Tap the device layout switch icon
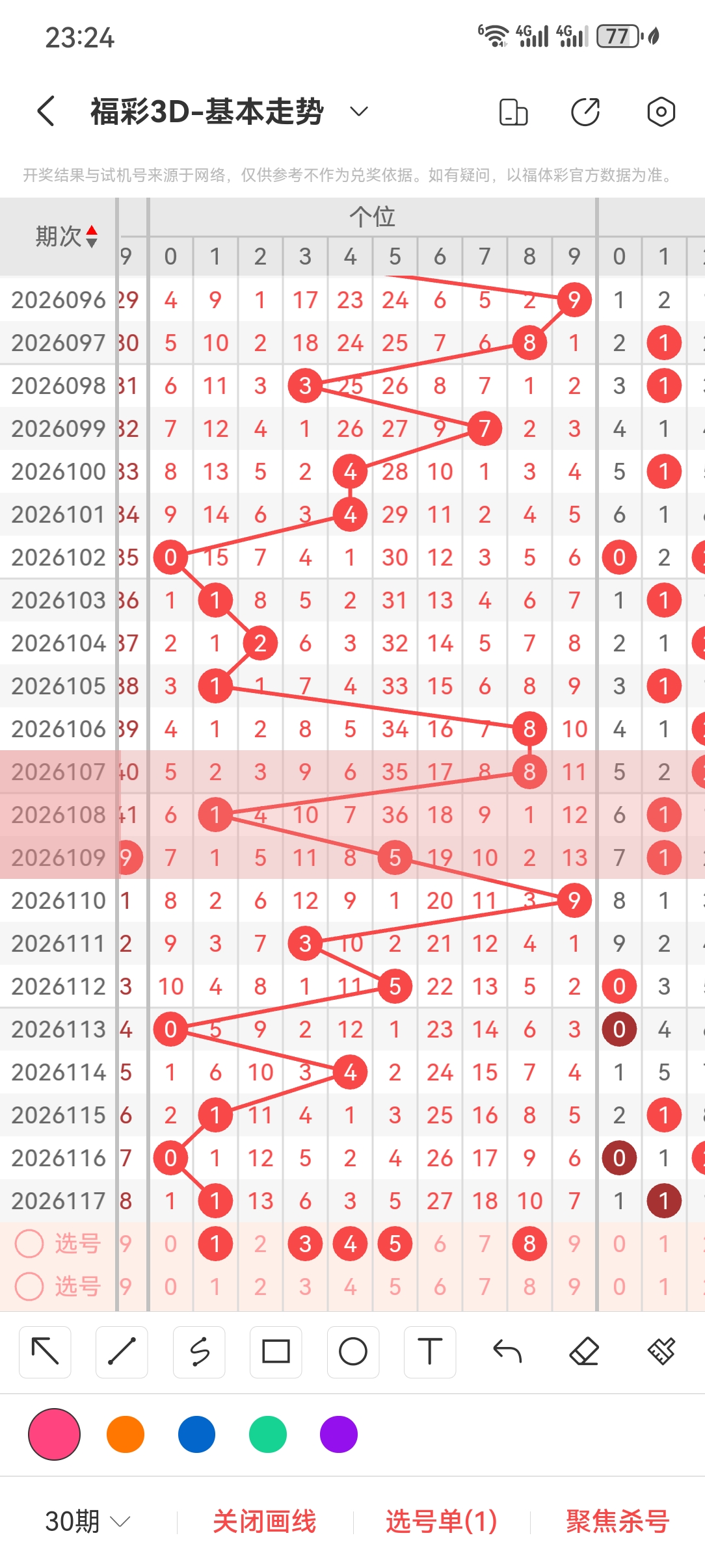Image resolution: width=705 pixels, height=1568 pixels. pyautogui.click(x=513, y=112)
